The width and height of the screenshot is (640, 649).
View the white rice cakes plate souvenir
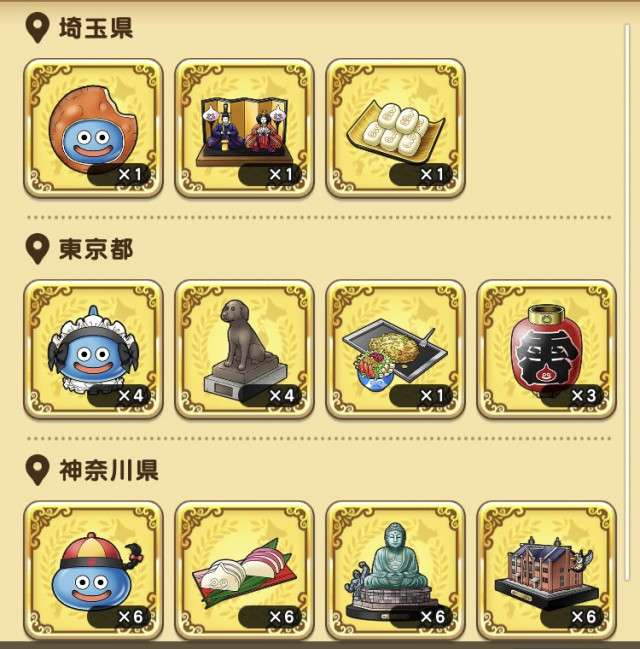395,128
